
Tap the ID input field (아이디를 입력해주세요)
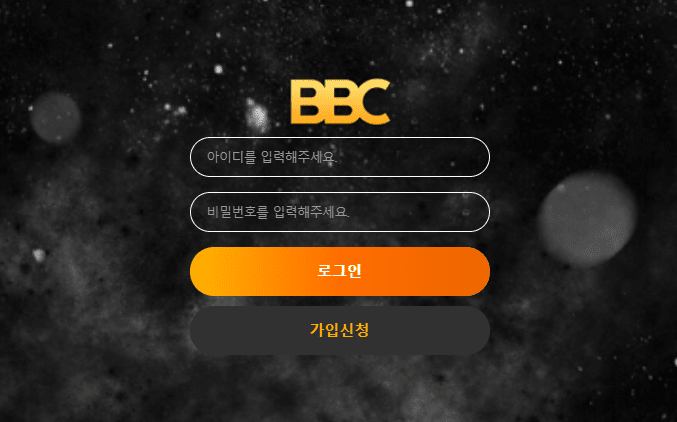point(339,157)
